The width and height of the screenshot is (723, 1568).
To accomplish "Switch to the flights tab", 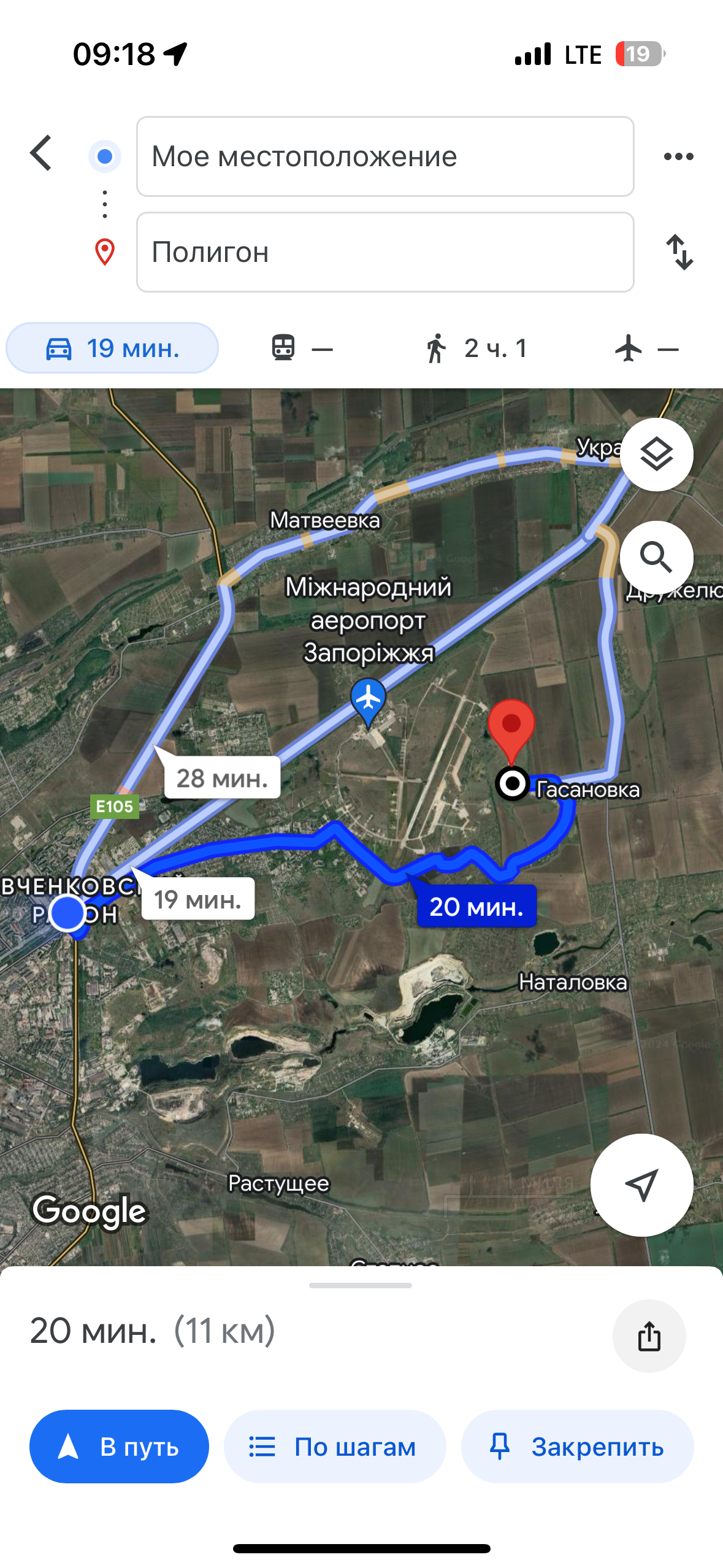I will 646,348.
